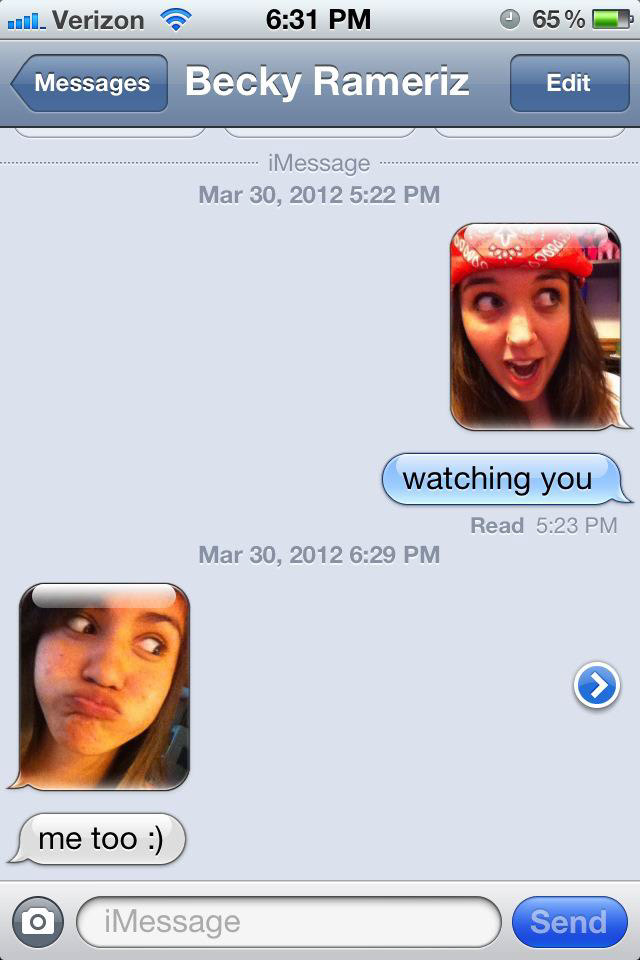The width and height of the screenshot is (640, 960).
Task: Go back to the Messages list
Action: point(88,84)
